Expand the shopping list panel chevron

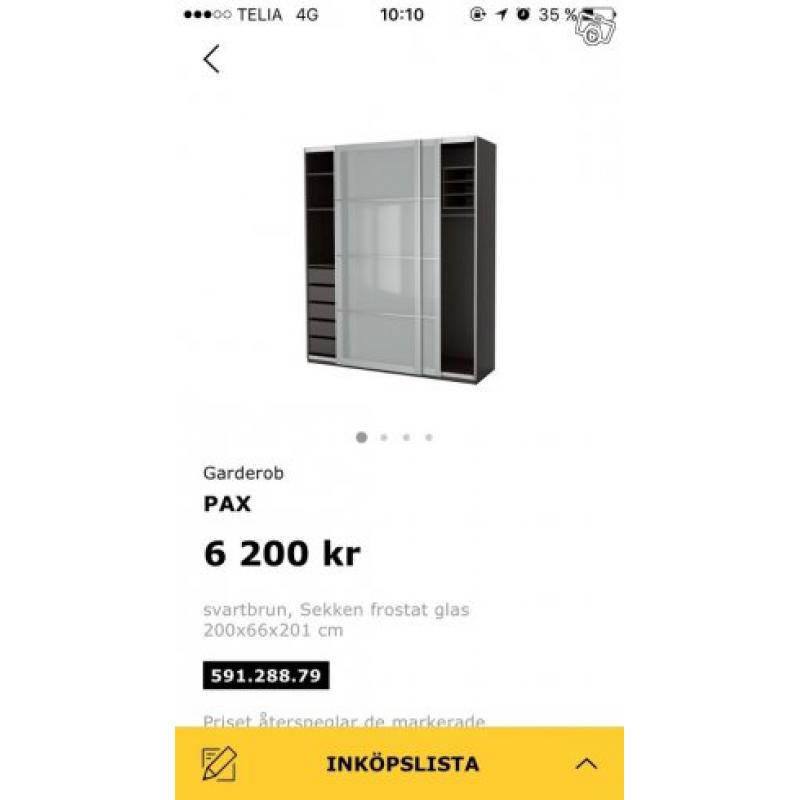pyautogui.click(x=586, y=764)
